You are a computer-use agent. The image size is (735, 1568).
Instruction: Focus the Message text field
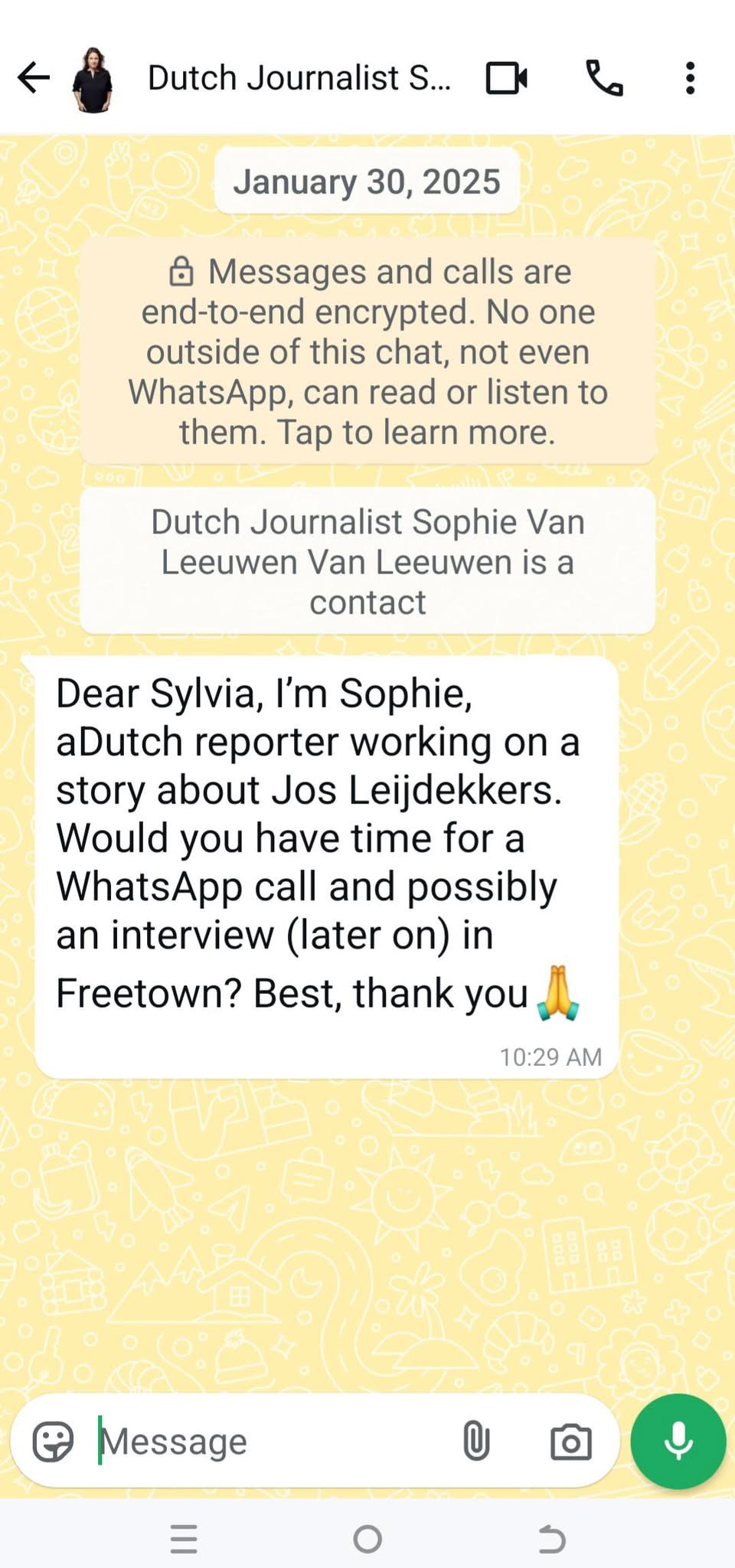[x=268, y=1442]
